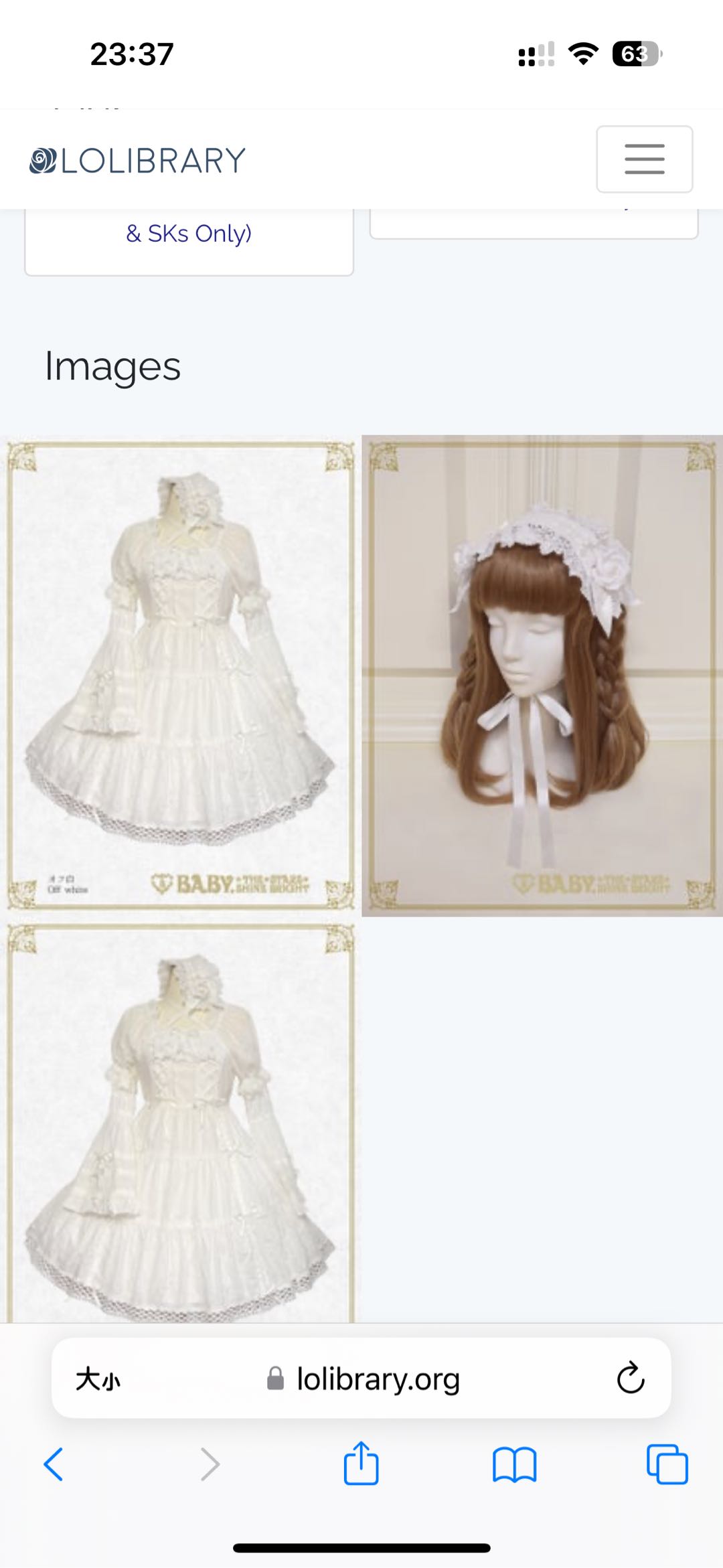Viewport: 723px width, 1568px height.
Task: Open page text size settings
Action: click(98, 1379)
